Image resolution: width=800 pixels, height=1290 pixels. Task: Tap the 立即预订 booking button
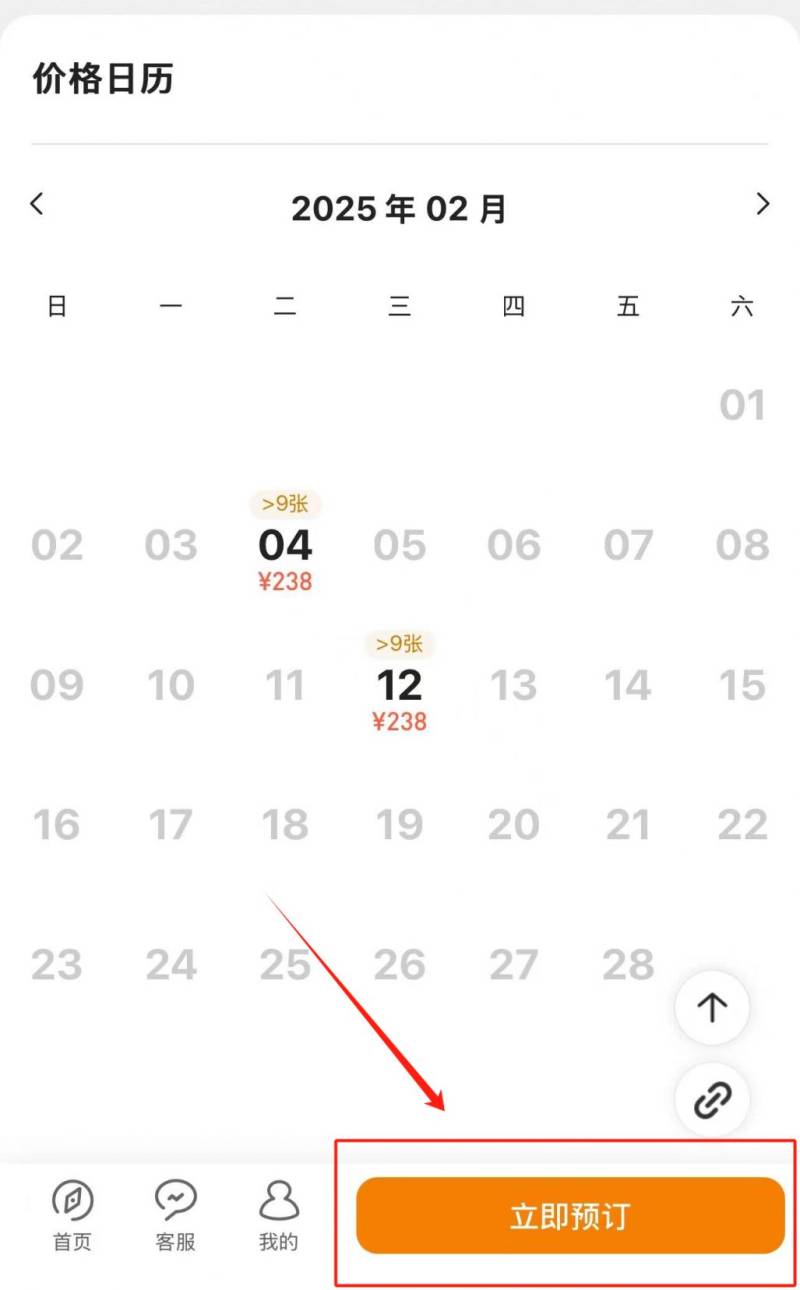(x=570, y=1215)
